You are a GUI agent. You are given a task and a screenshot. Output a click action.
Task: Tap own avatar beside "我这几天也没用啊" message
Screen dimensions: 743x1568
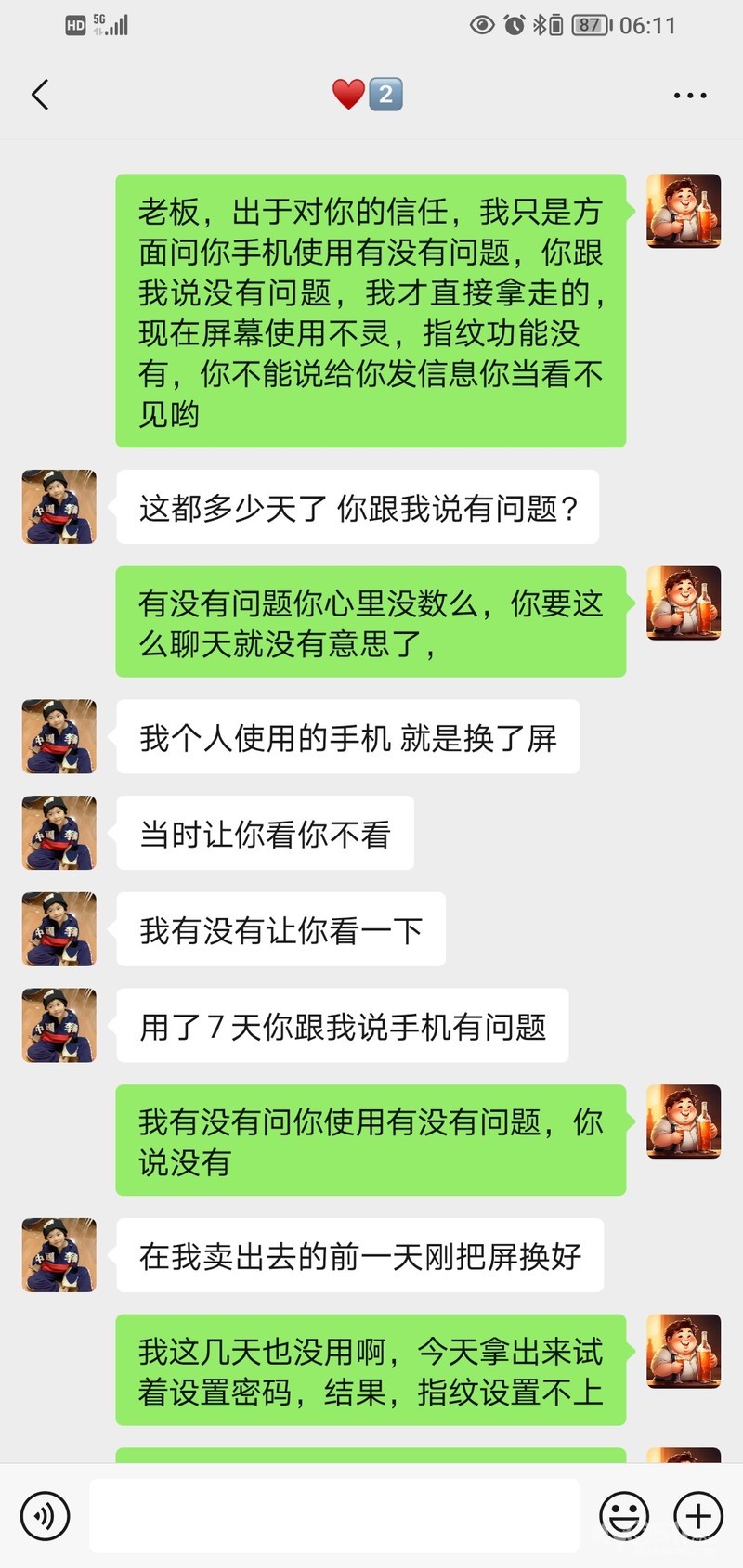tap(684, 1351)
